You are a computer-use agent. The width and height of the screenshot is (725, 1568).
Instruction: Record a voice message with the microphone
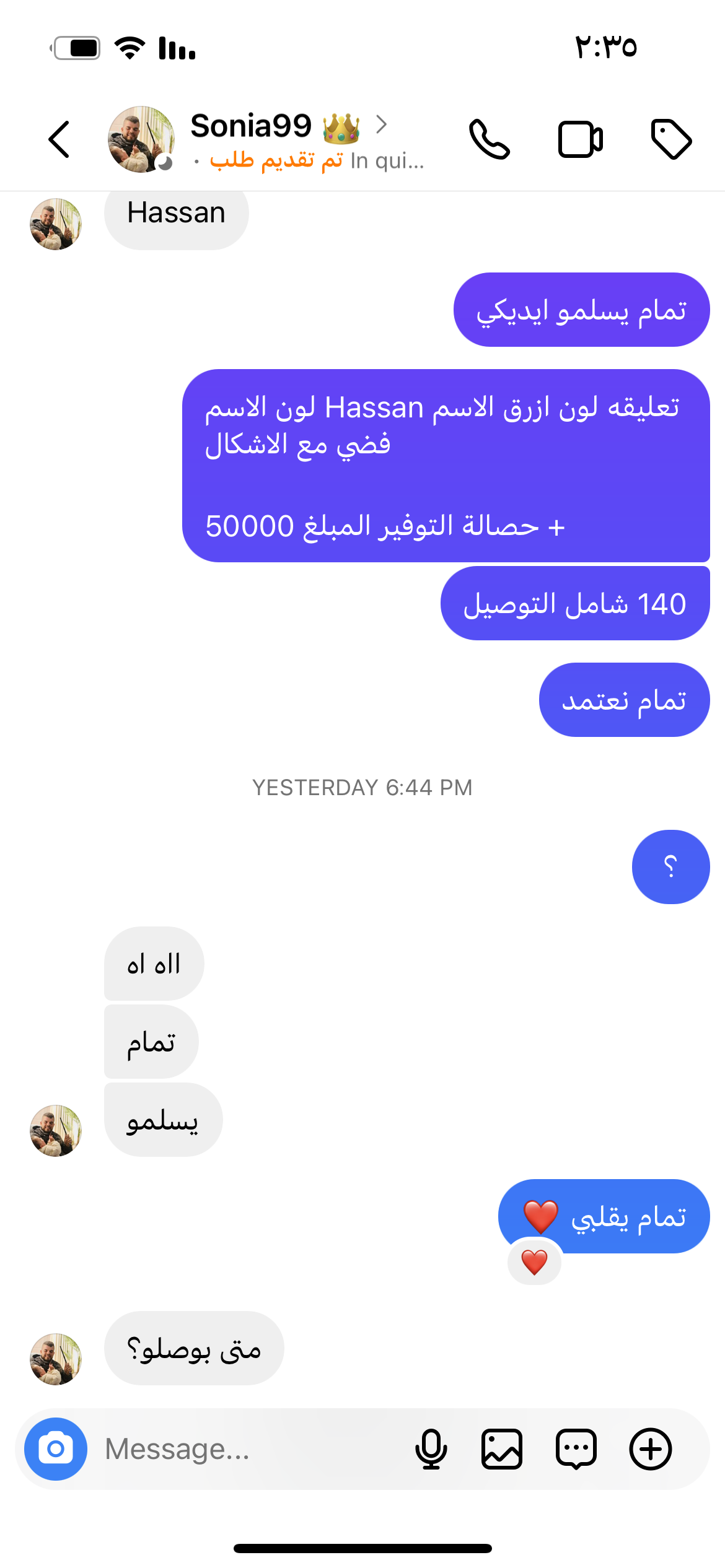click(x=431, y=1449)
